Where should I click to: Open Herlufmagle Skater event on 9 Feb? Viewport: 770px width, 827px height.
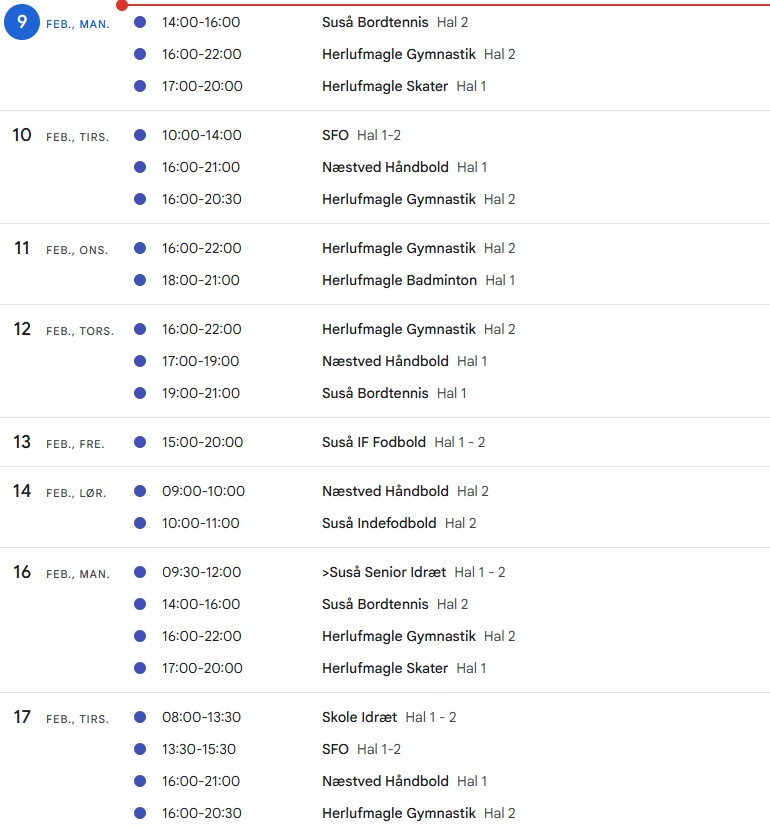384,86
